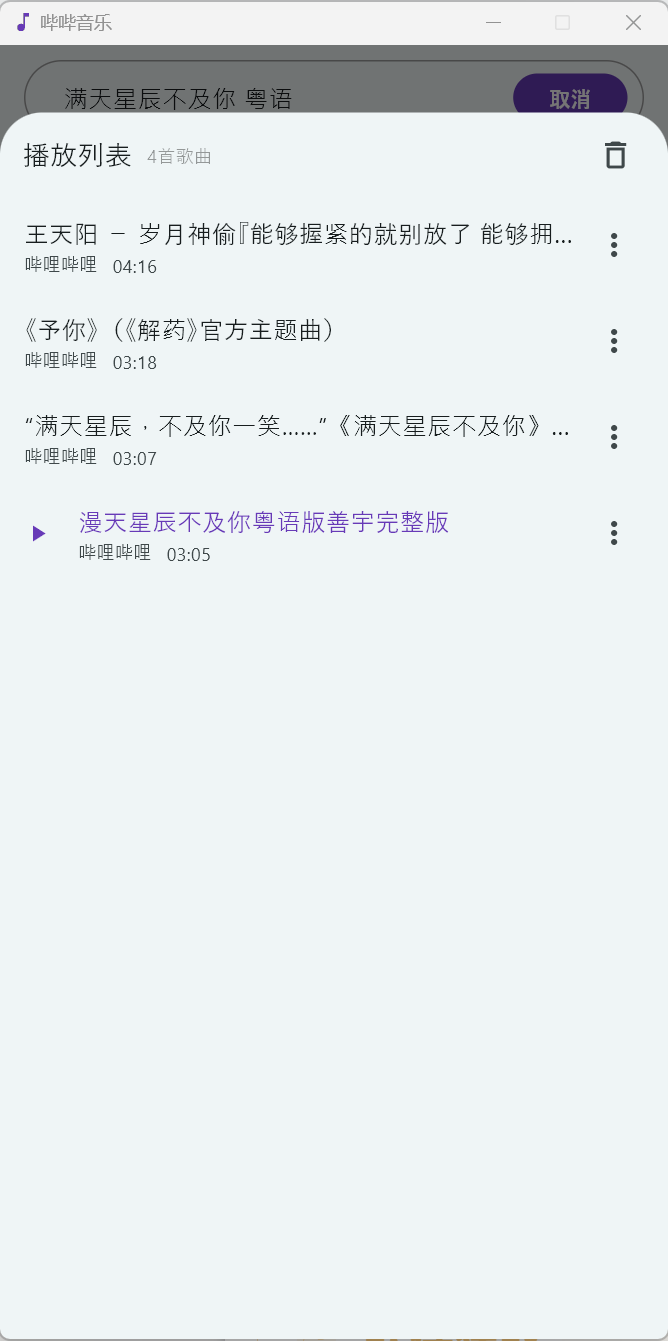Open more options for 《予你》

click(x=614, y=341)
